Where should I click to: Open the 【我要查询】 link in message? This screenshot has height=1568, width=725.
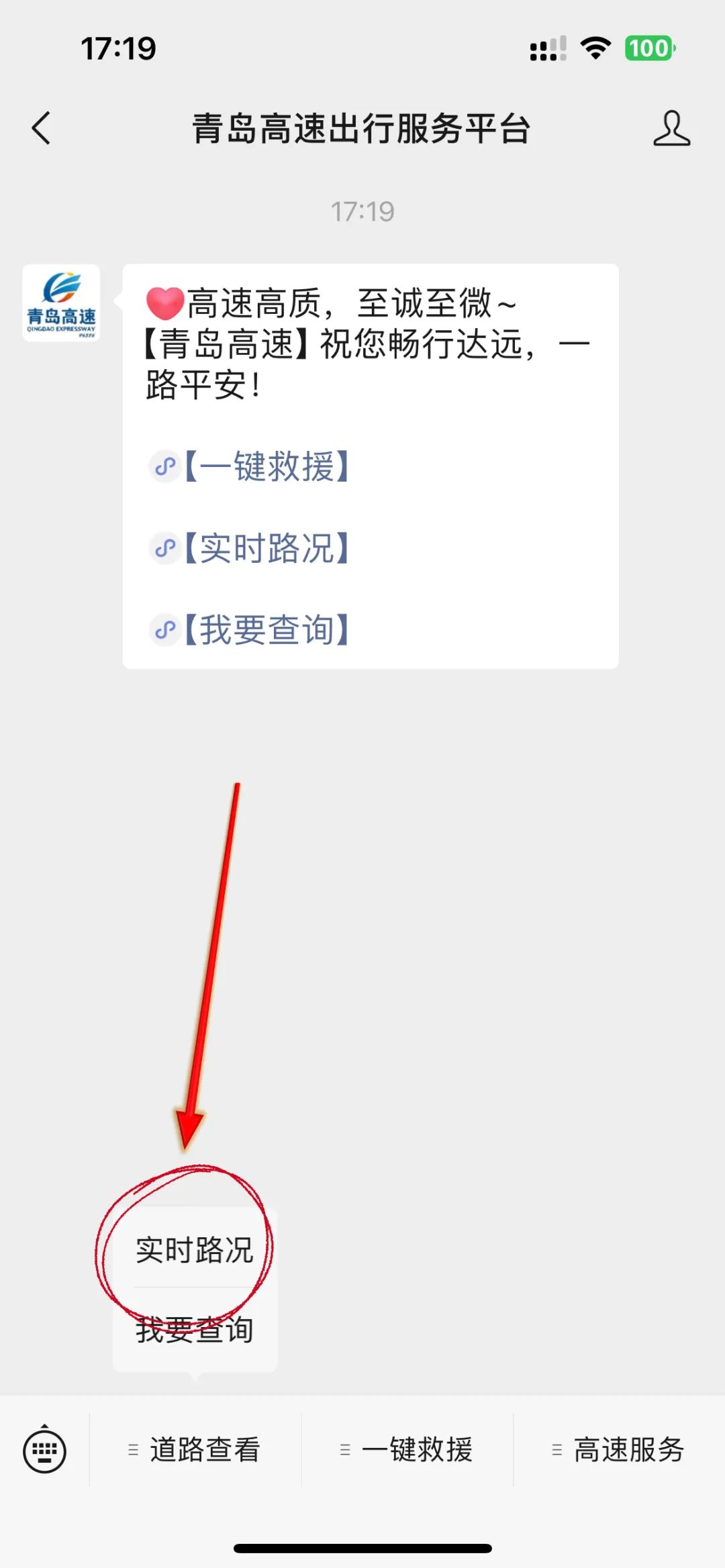266,630
